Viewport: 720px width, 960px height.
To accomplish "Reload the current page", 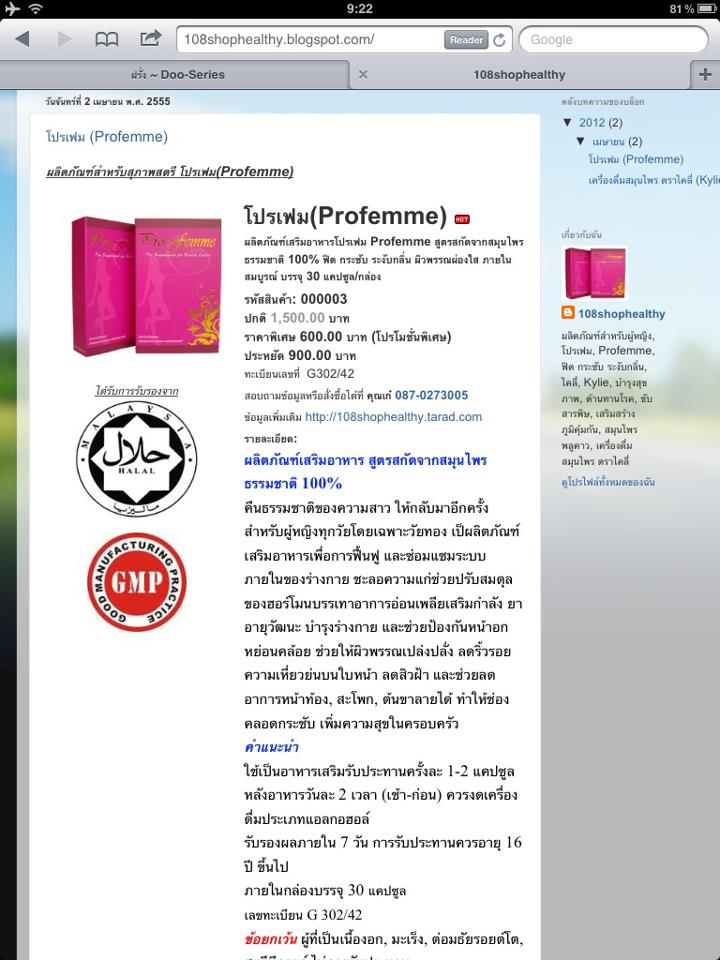I will [x=499, y=40].
